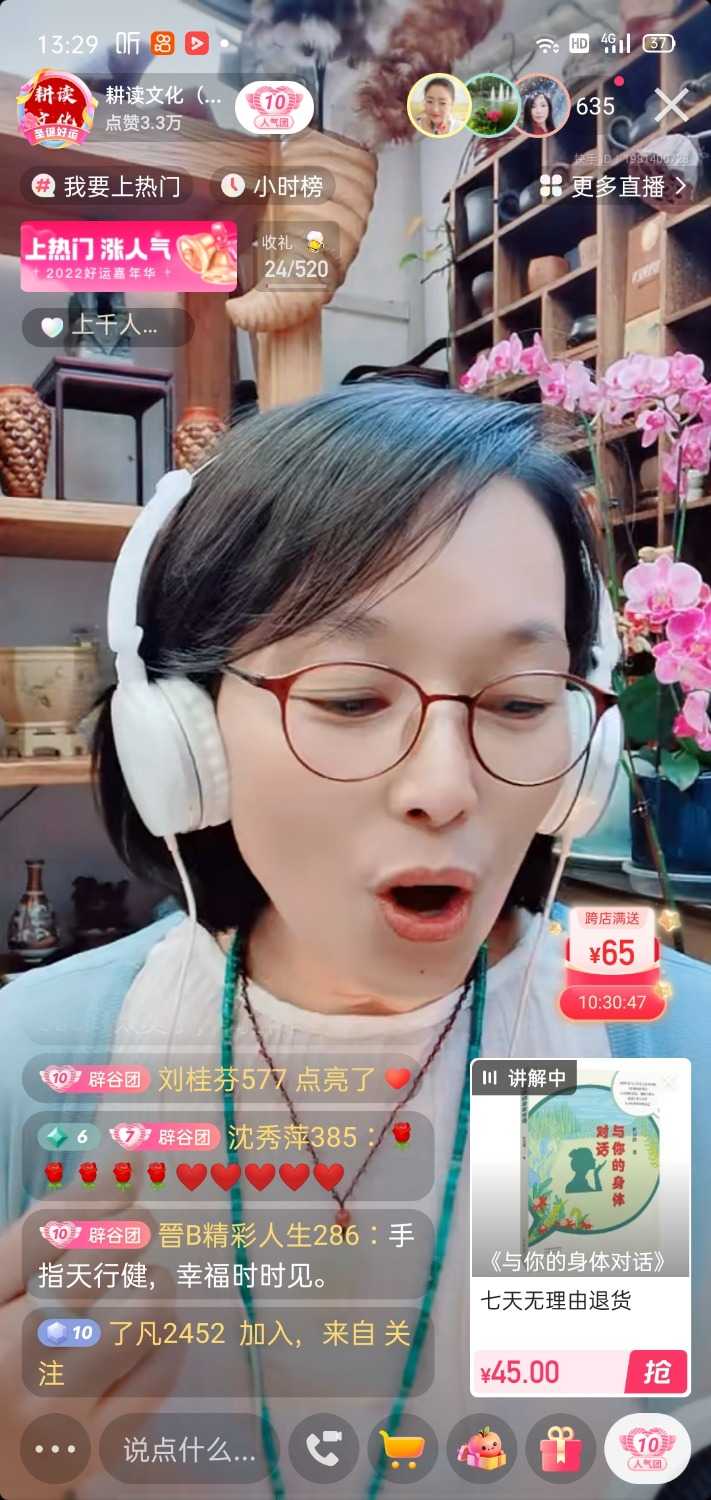The width and height of the screenshot is (711, 1500).
Task: Close the live stream
Action: 671,105
